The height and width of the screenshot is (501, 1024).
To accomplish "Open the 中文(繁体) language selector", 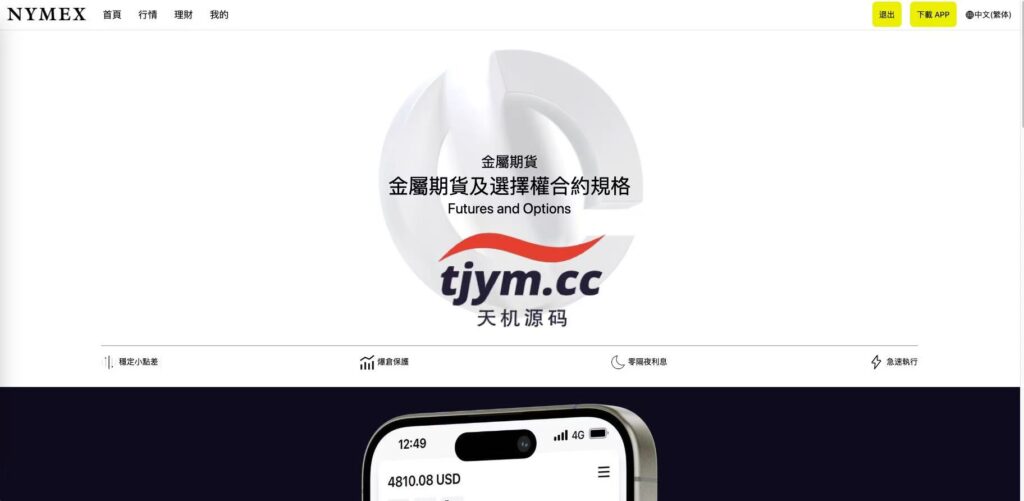I will [x=988, y=15].
